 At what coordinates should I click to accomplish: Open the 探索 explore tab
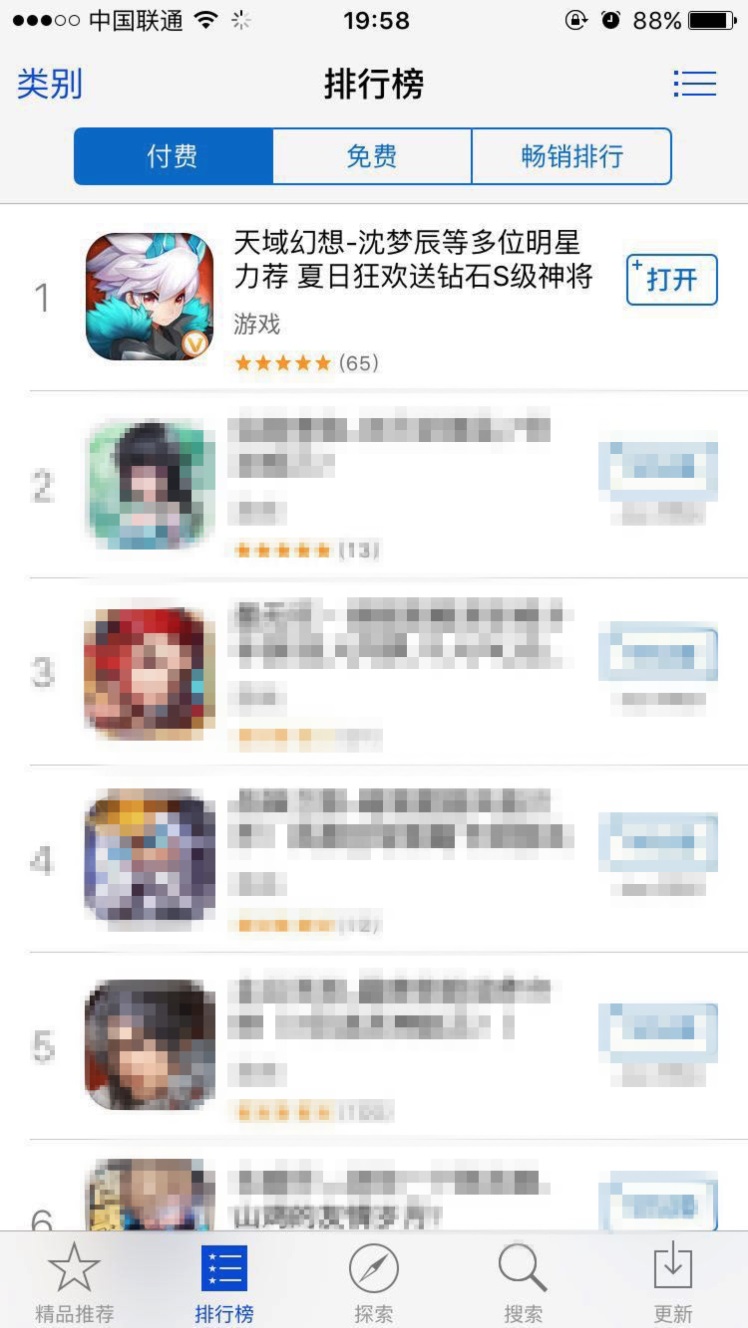(x=374, y=1281)
